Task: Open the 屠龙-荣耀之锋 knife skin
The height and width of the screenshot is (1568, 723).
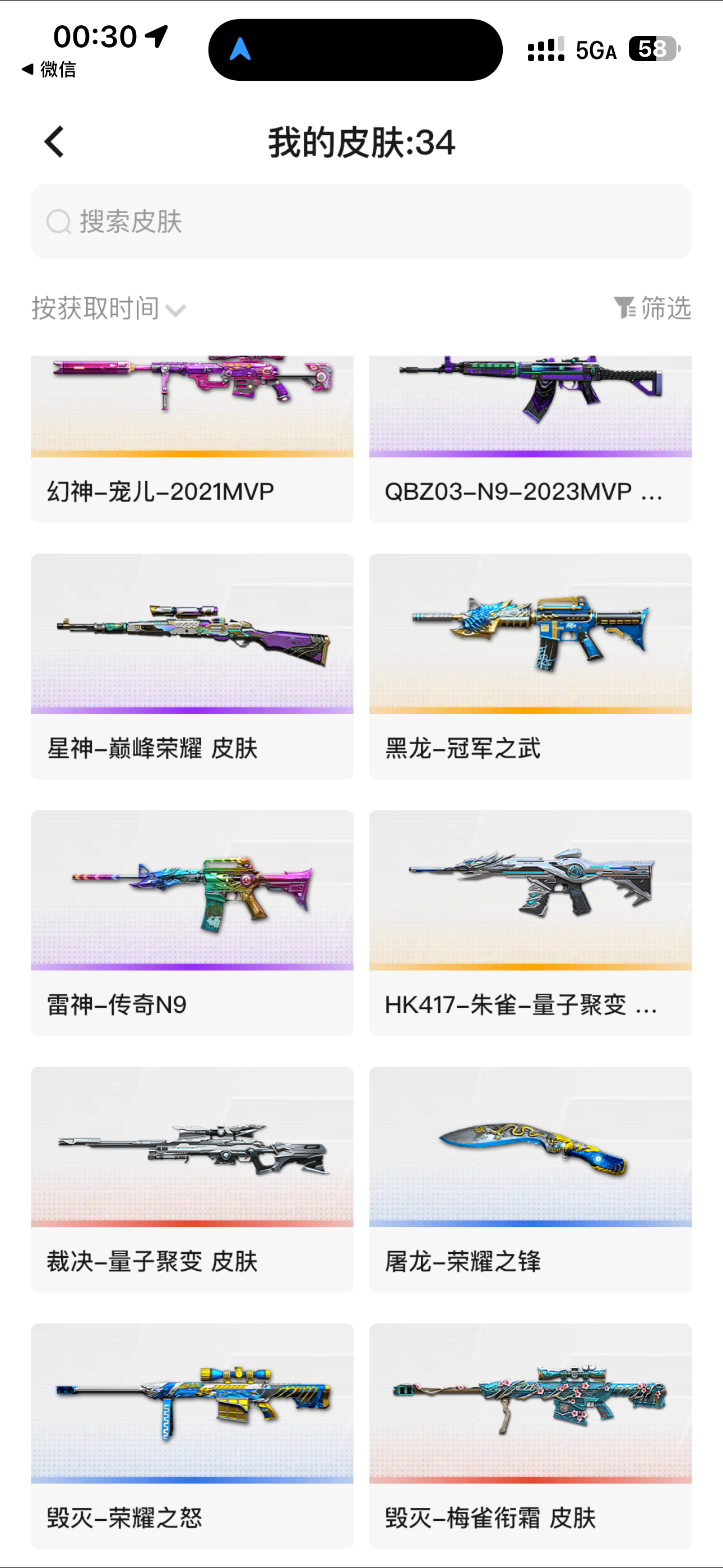Action: coord(530,1179)
